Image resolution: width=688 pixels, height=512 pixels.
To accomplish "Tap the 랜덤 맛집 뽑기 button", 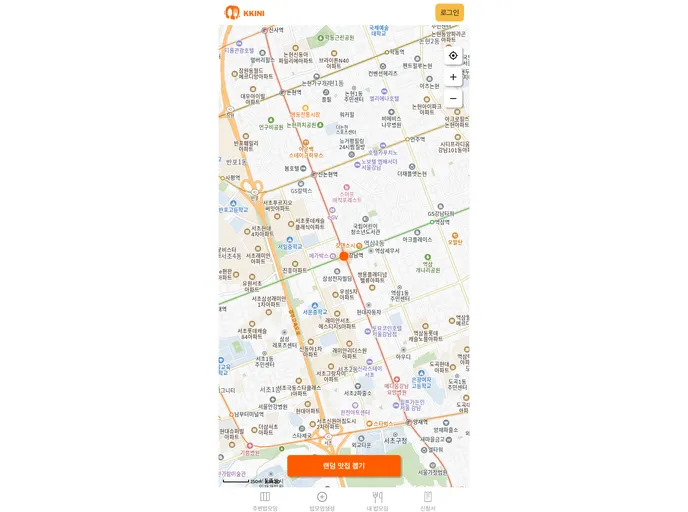I will click(x=344, y=466).
